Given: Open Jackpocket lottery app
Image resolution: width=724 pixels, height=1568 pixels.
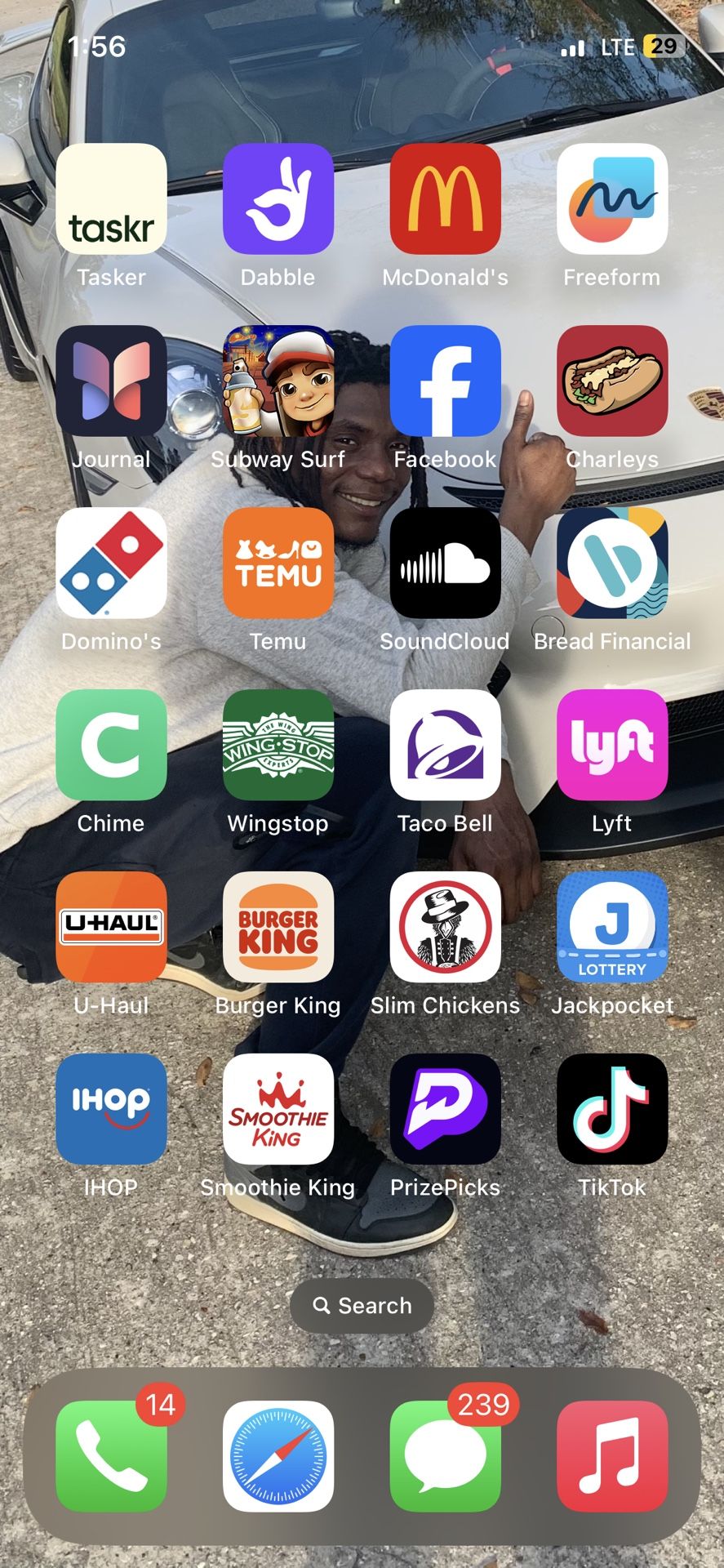Looking at the screenshot, I should coord(612,927).
